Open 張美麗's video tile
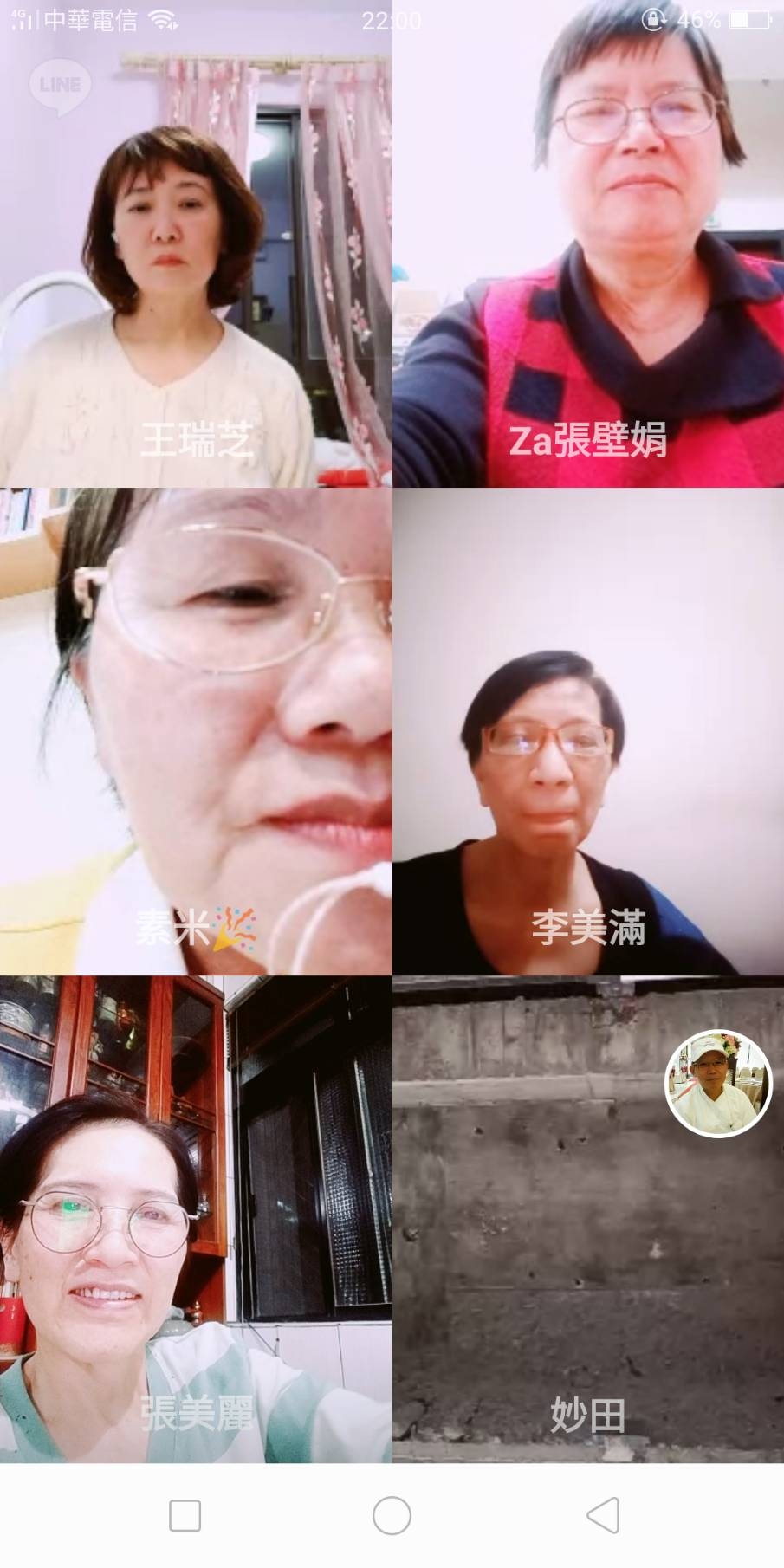The width and height of the screenshot is (784, 1568). coord(196,1220)
